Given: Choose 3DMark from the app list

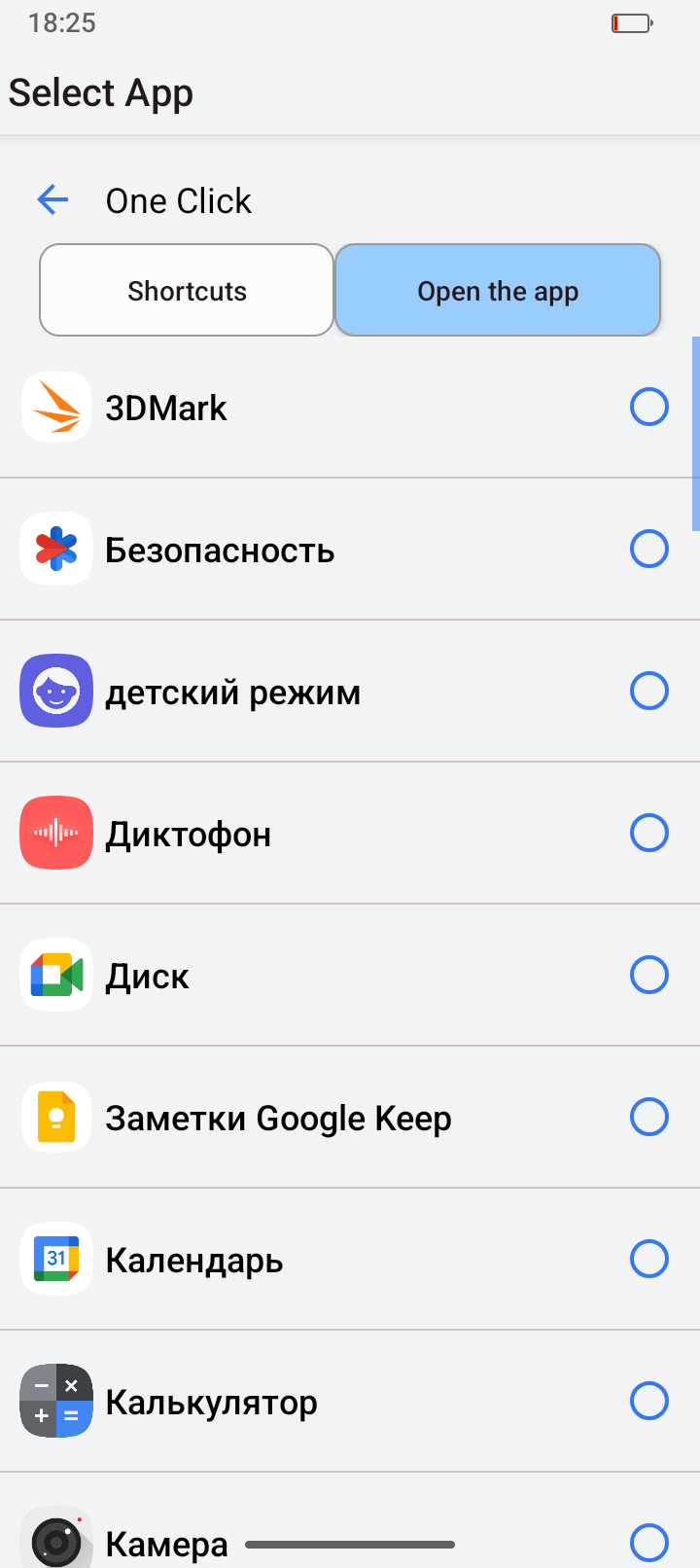Looking at the screenshot, I should 648,408.
